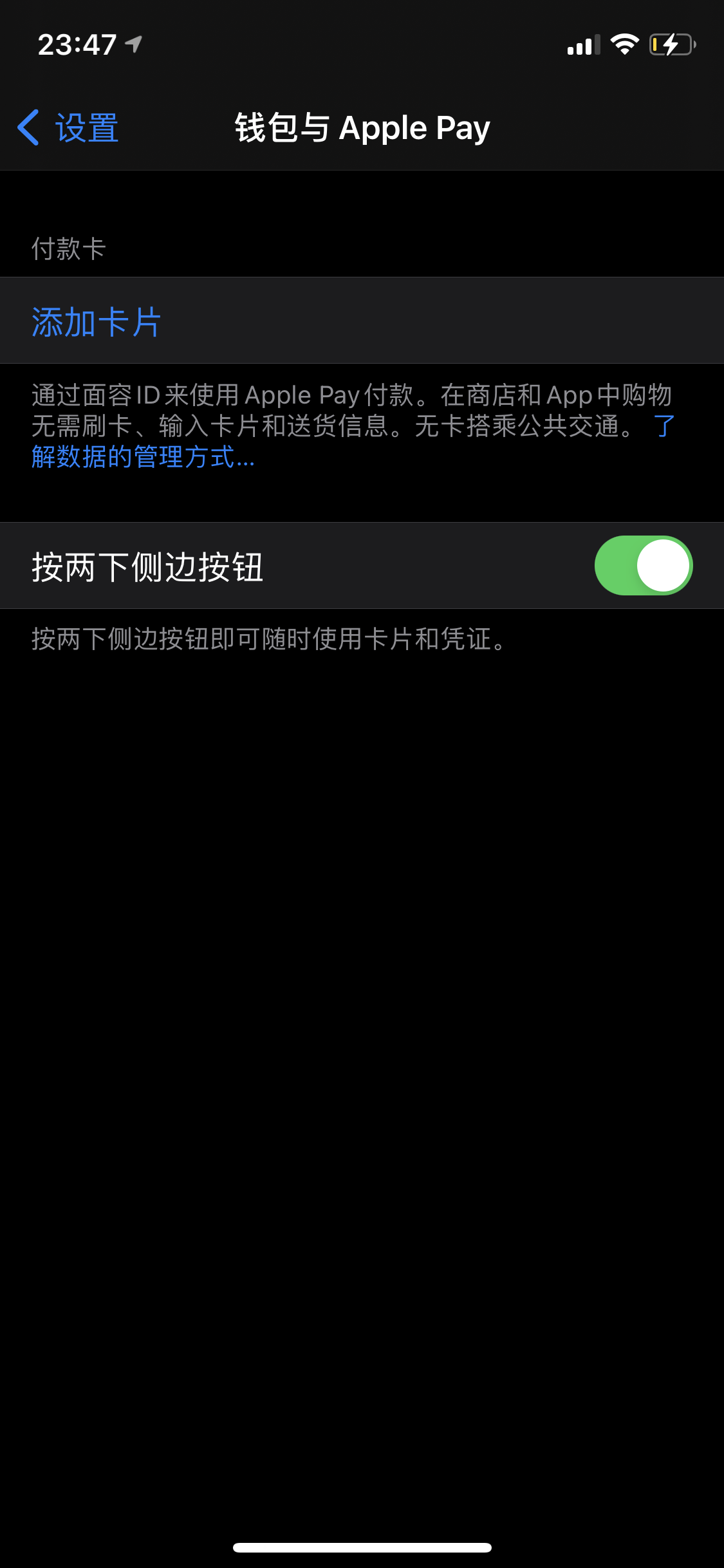Open the 了解数据的管理方式 link
This screenshot has width=724, height=1568.
pos(143,457)
